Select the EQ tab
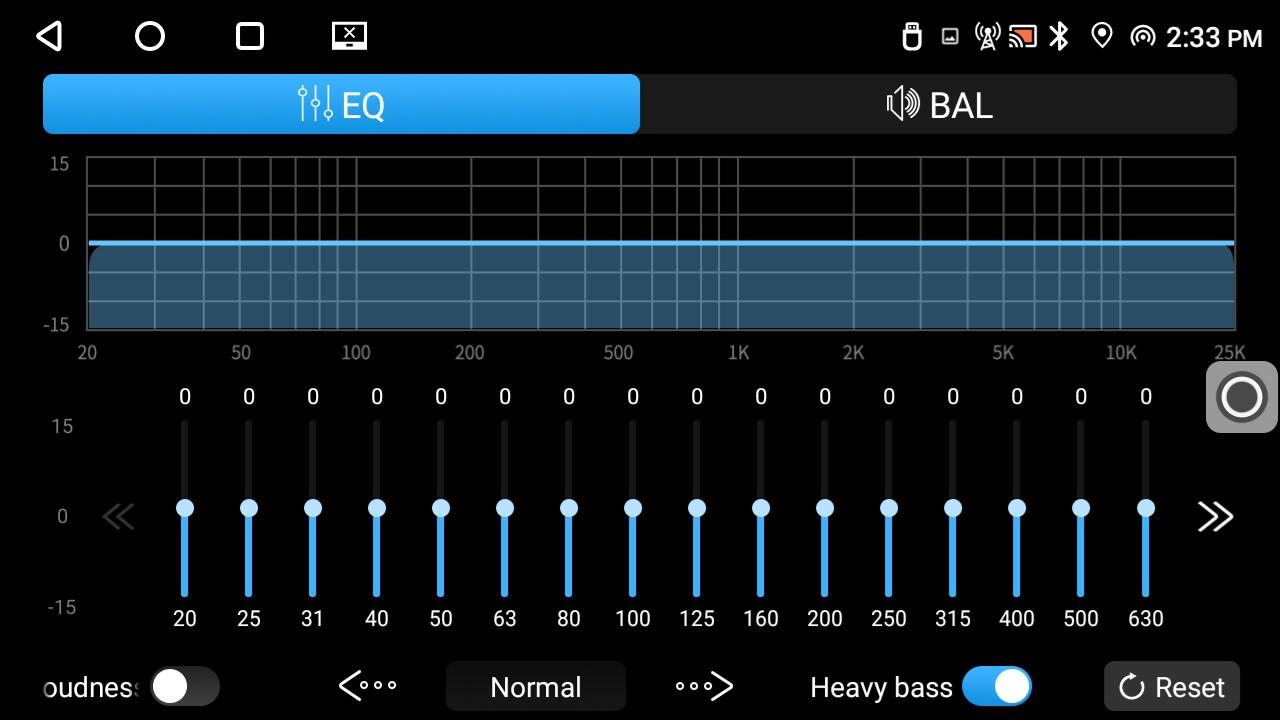This screenshot has width=1280, height=720. (341, 104)
